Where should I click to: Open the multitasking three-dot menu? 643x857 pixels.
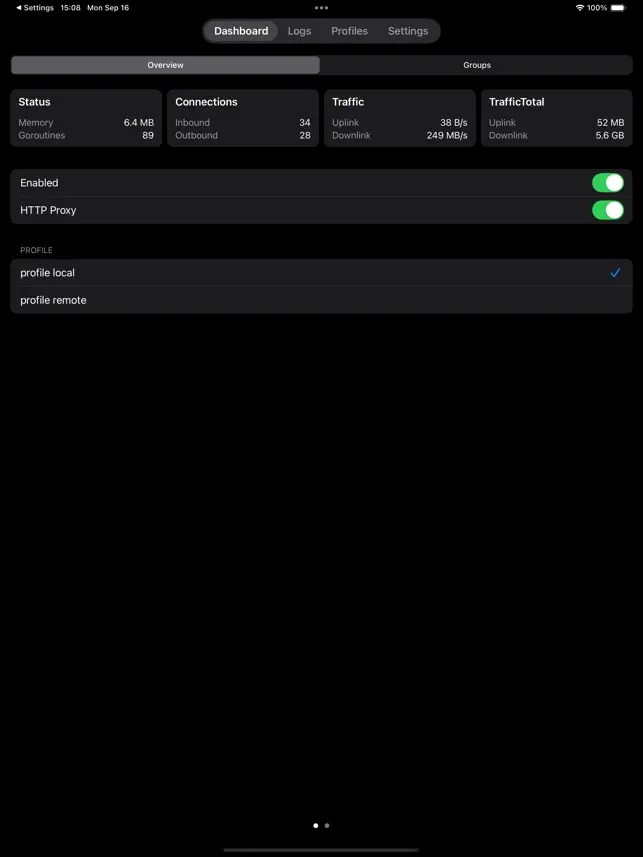321,8
